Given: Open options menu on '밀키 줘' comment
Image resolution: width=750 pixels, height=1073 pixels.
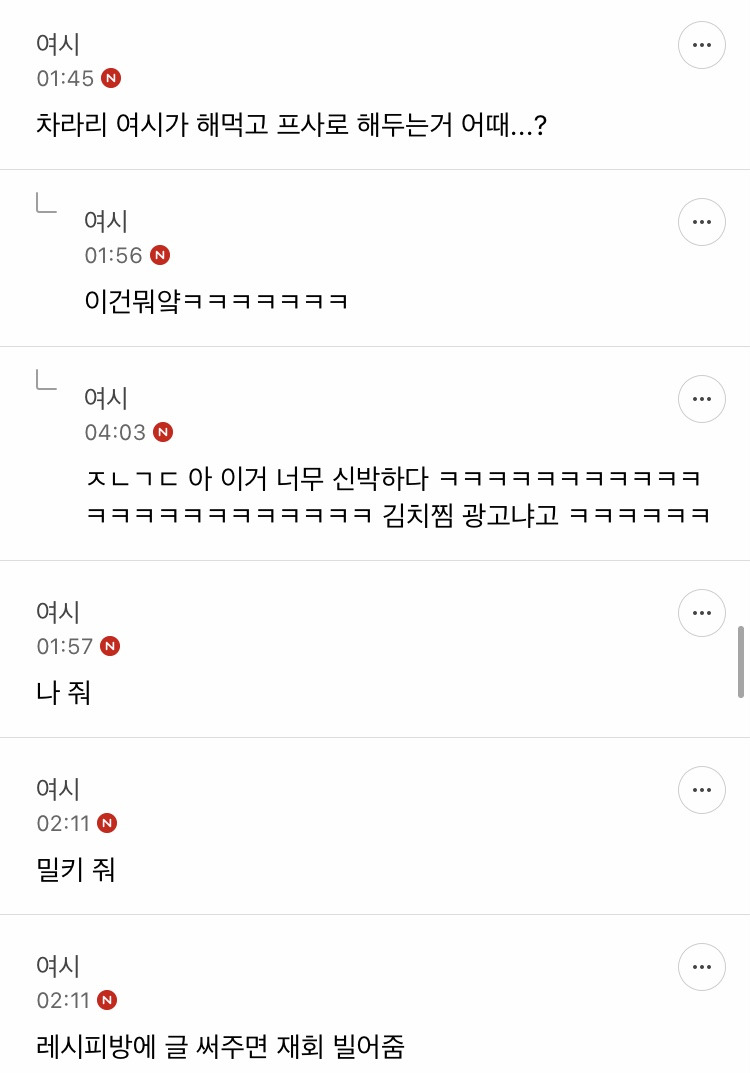Looking at the screenshot, I should point(701,790).
